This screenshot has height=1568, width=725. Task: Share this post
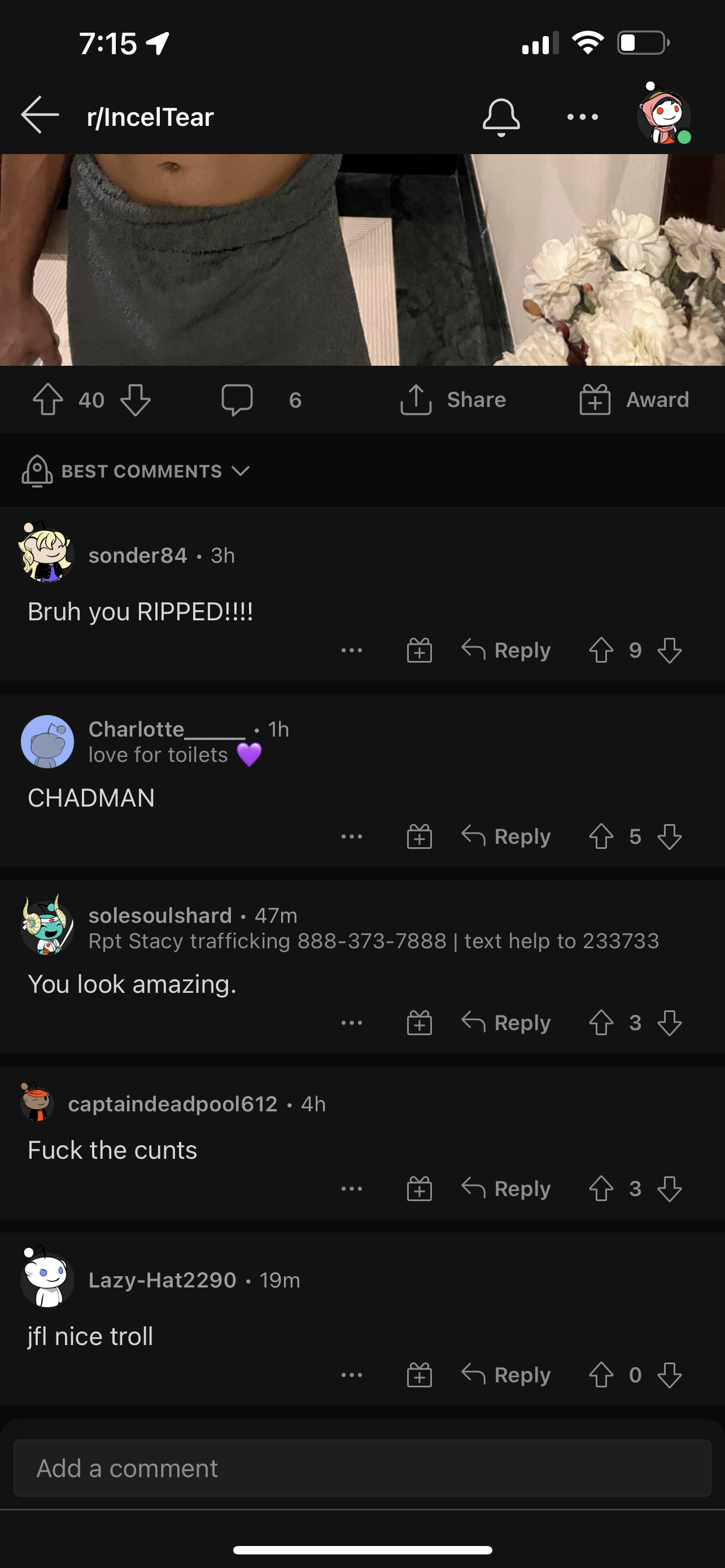[x=453, y=400]
